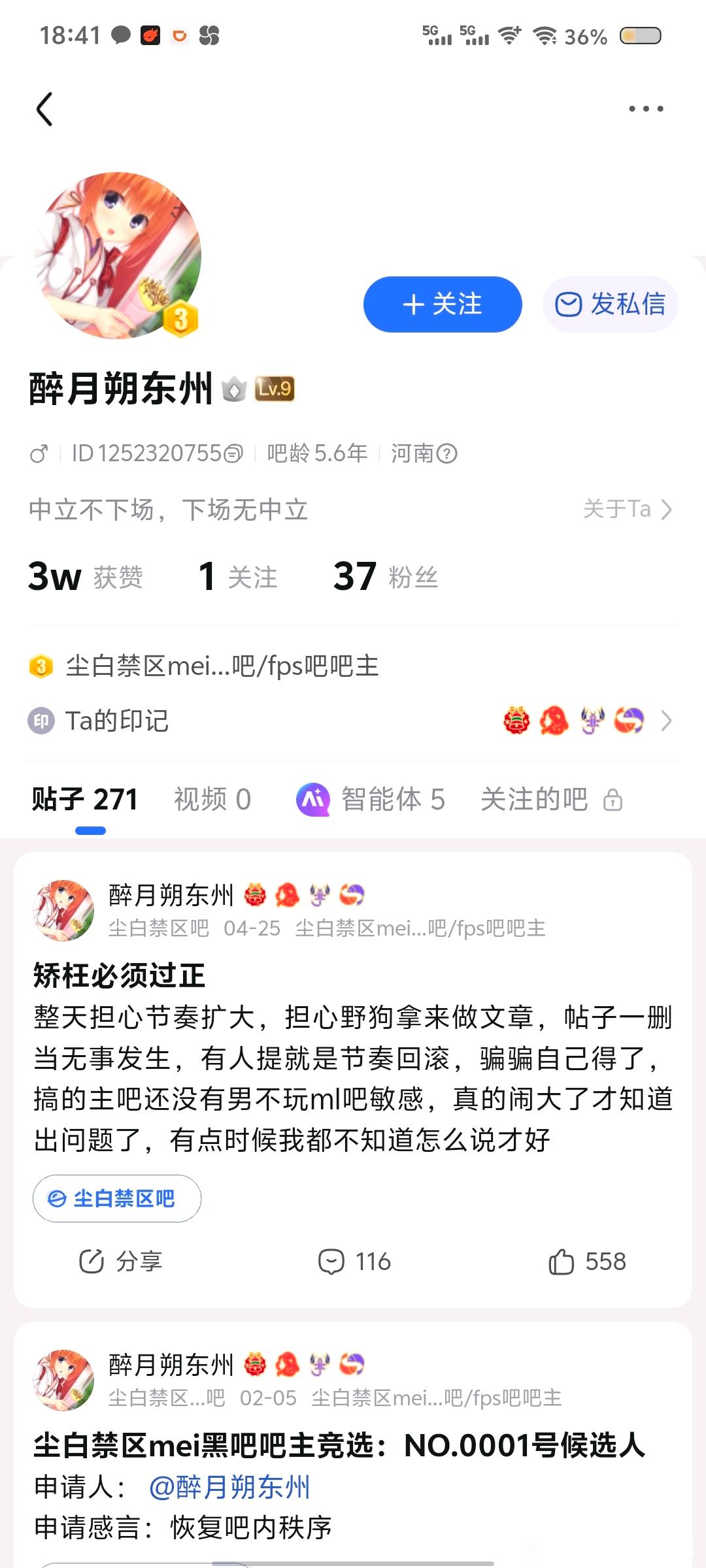Like the post with 558 likes

587,1261
